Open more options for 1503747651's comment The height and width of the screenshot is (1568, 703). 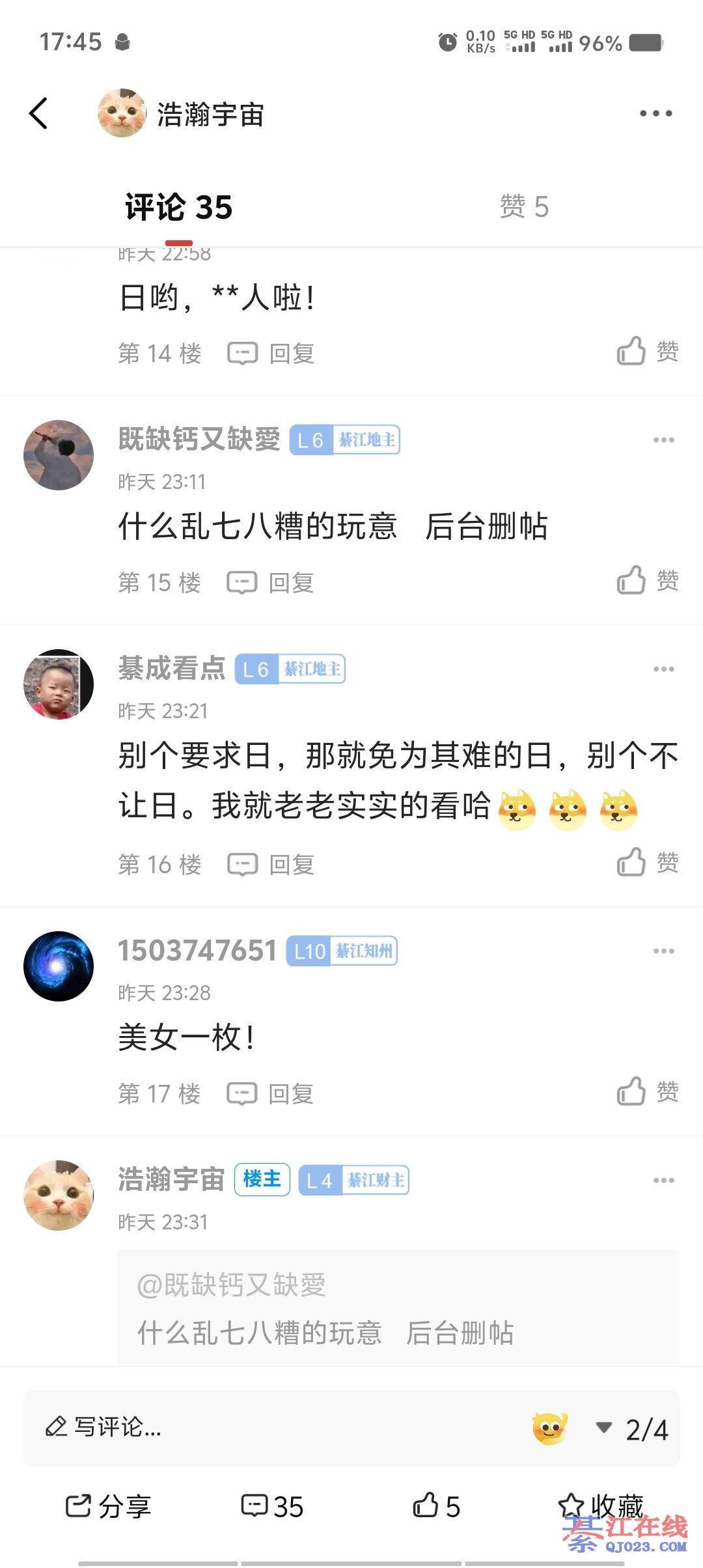click(663, 951)
